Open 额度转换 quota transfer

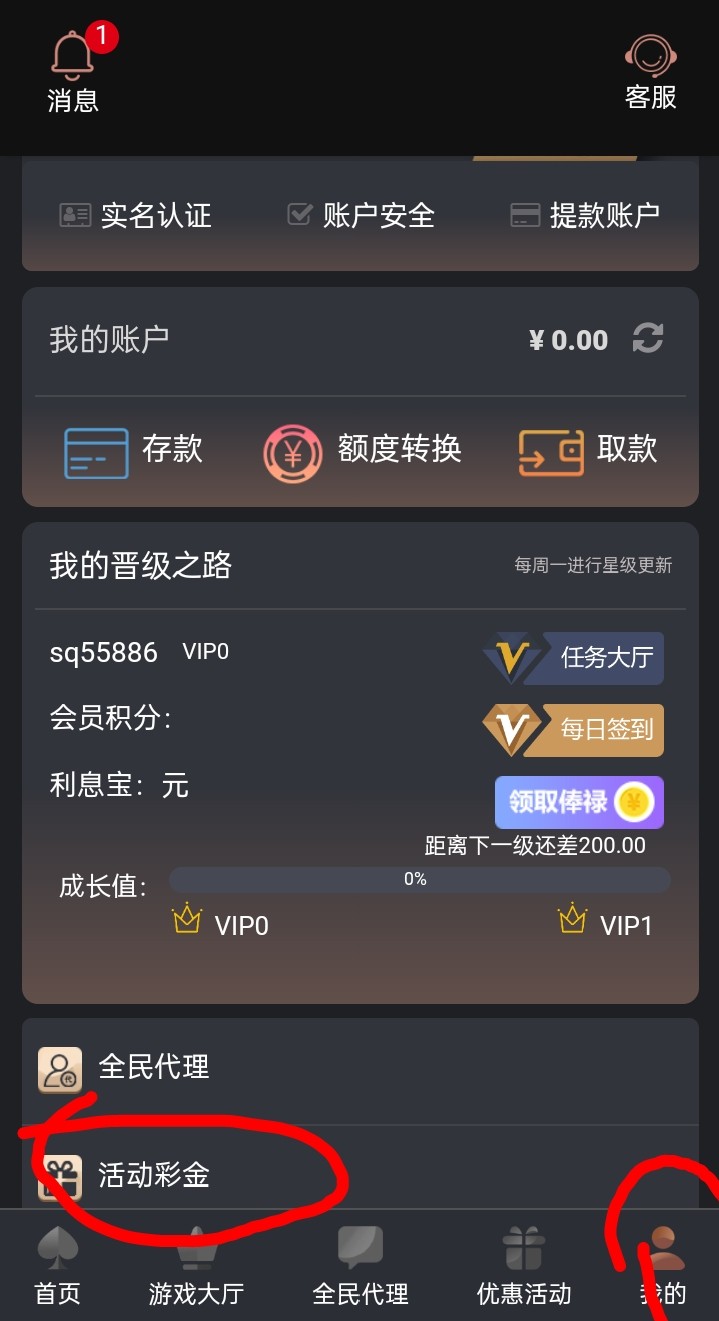(361, 451)
